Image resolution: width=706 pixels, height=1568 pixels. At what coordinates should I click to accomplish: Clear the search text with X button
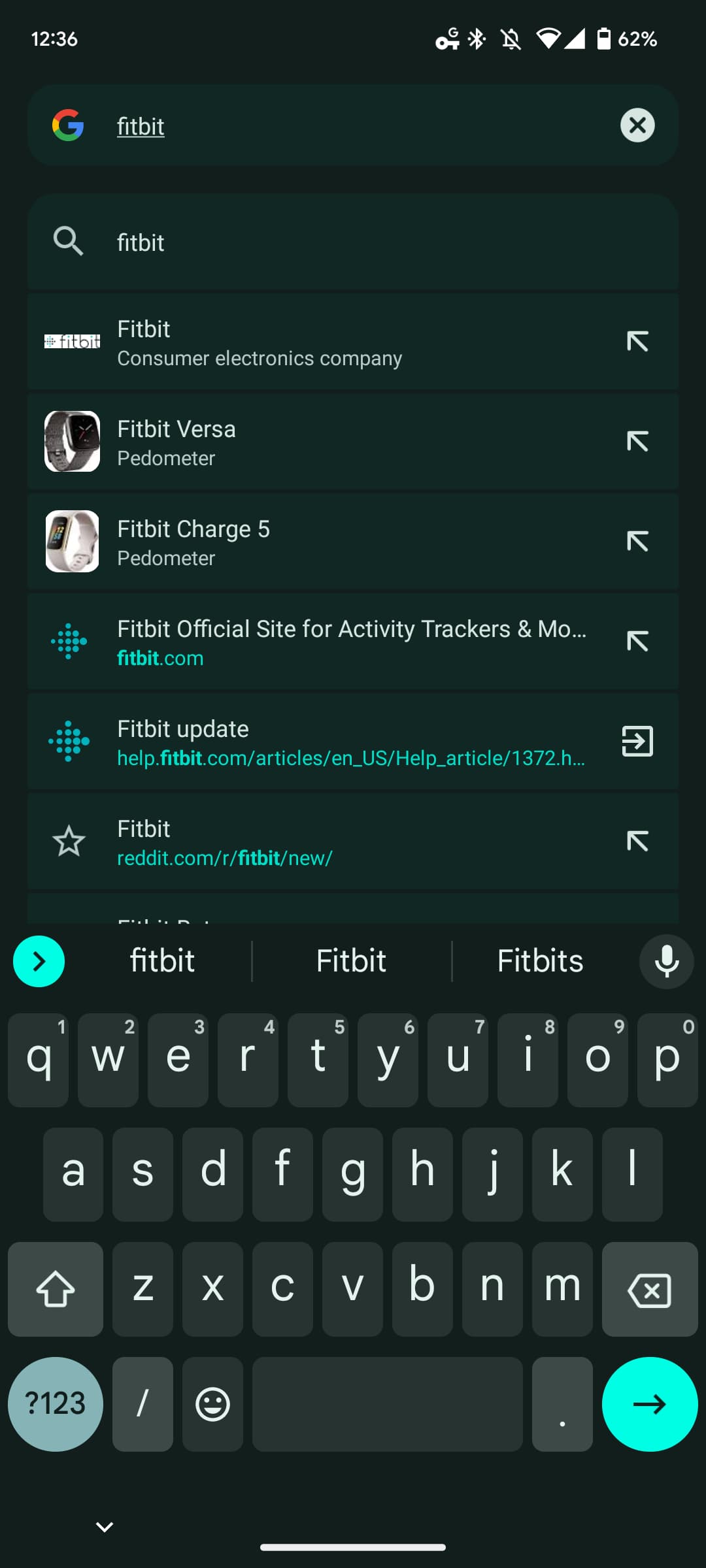click(x=637, y=125)
